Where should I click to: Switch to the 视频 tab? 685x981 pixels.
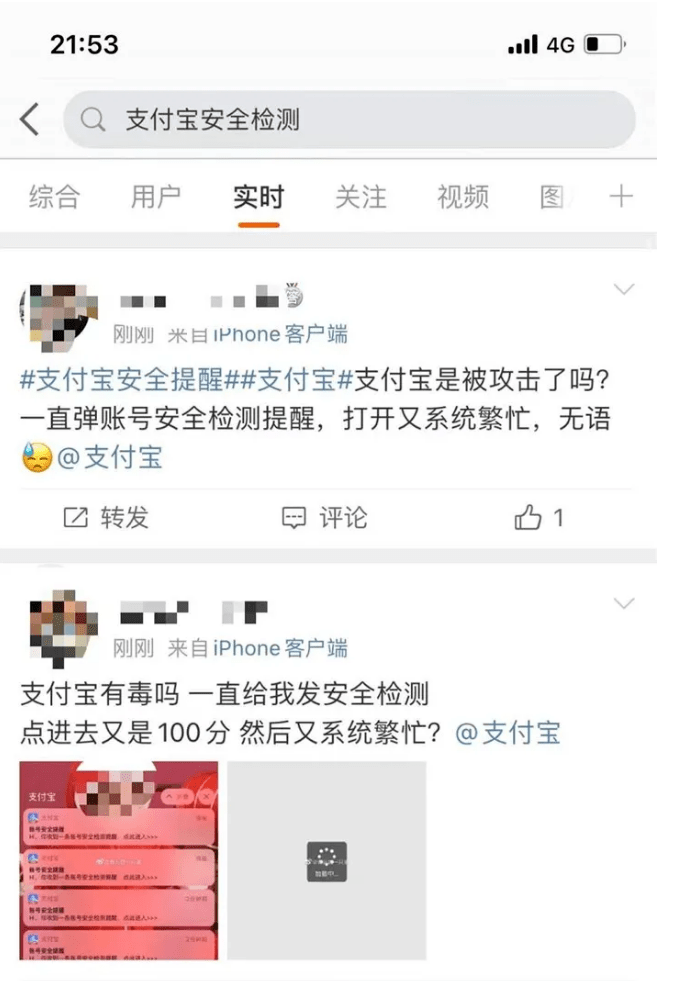[x=462, y=196]
